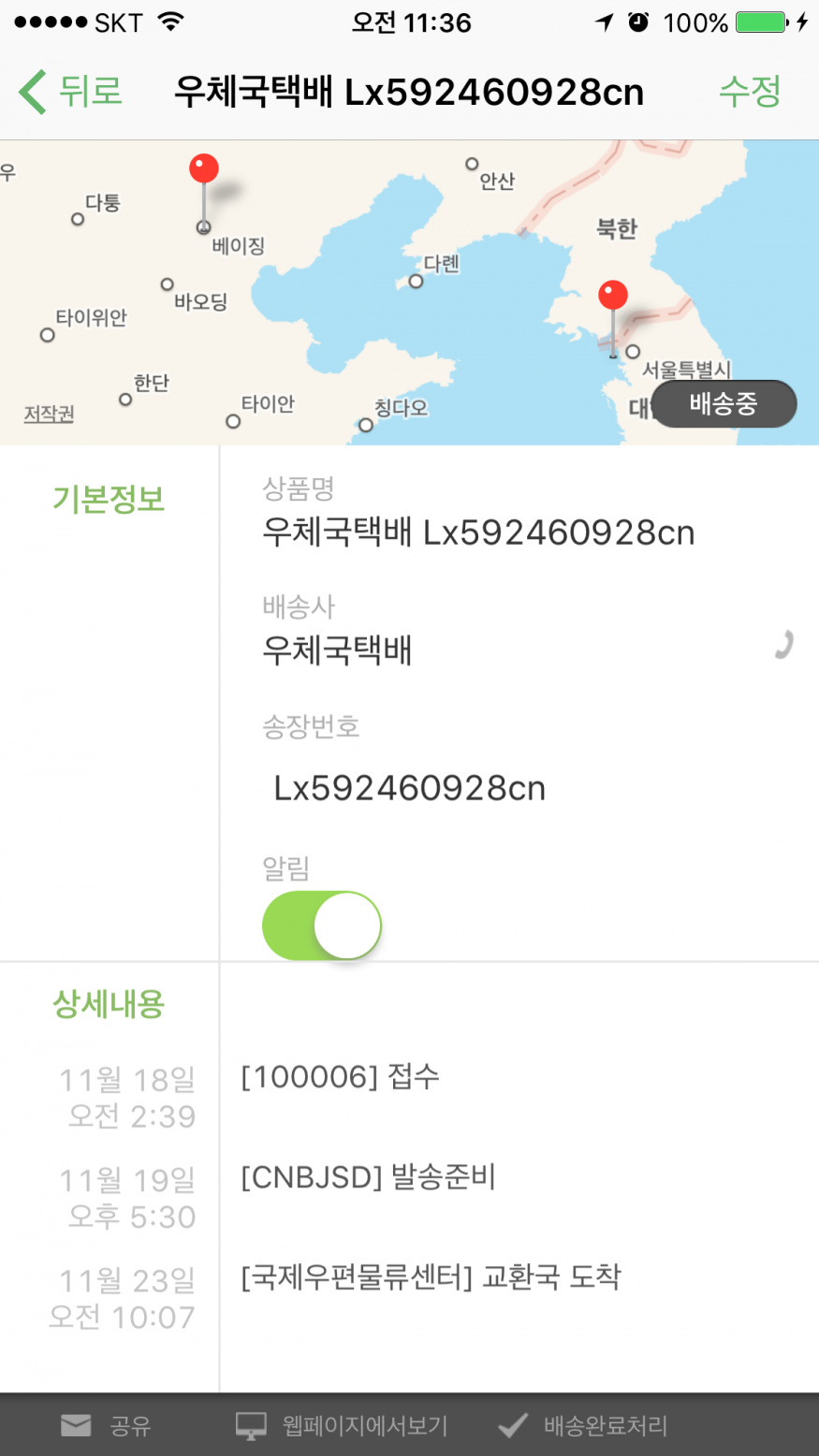
Task: Open 웹페이지에서보기 to view in browser
Action: [x=342, y=1425]
